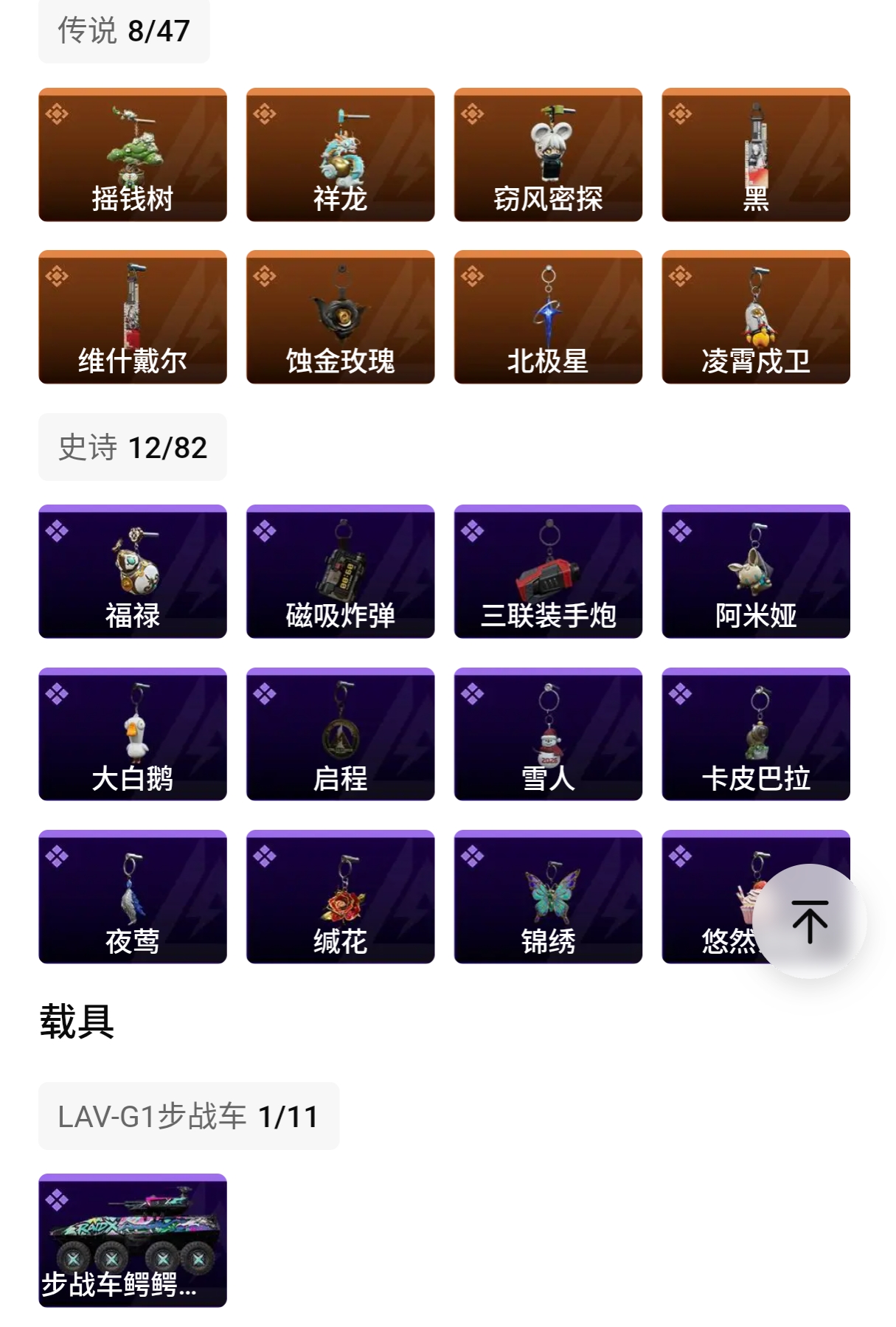Open the 绒花 rose charm
This screenshot has width=896, height=1327.
tap(340, 897)
